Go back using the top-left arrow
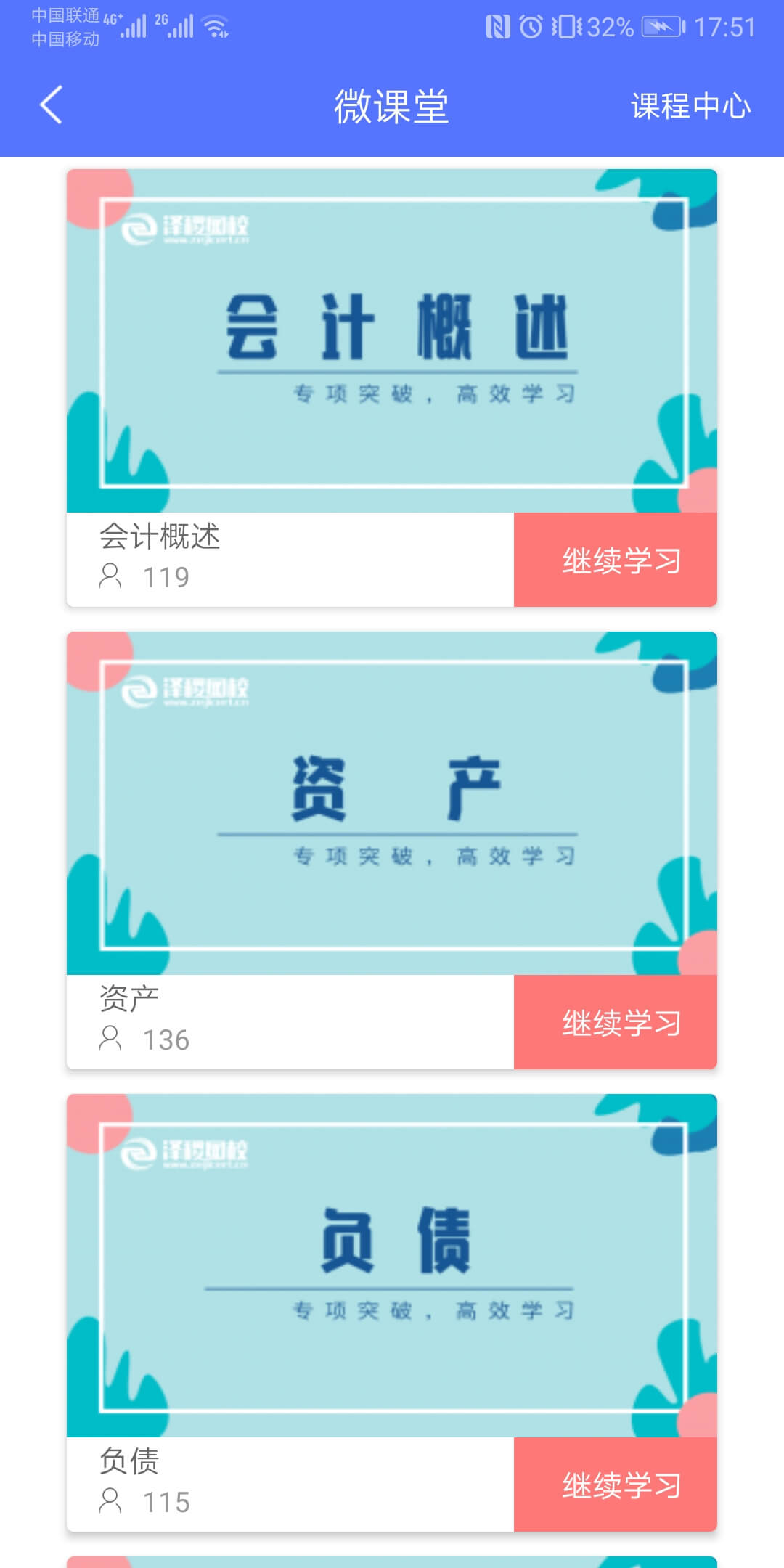 51,105
